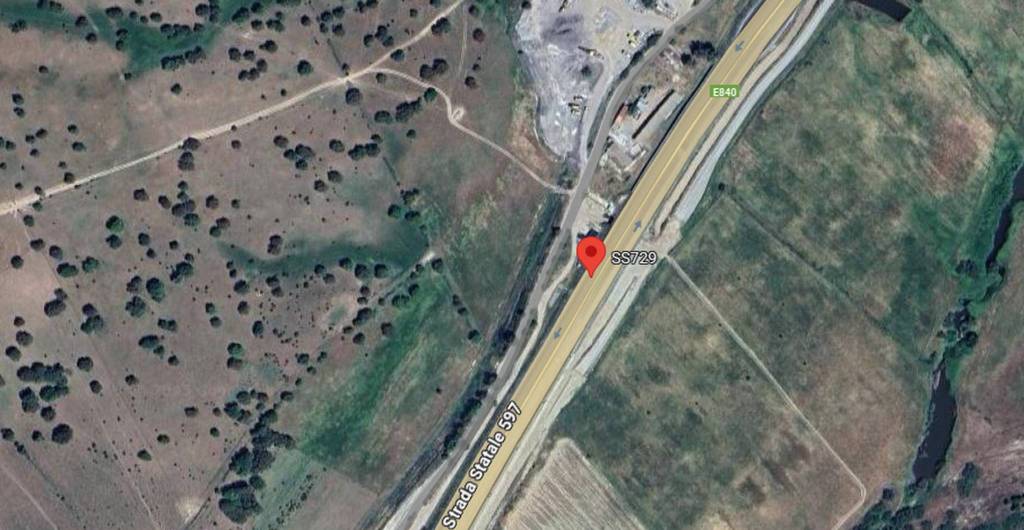Tap the red SS729 location pin
This screenshot has height=530, width=1024.
click(591, 252)
